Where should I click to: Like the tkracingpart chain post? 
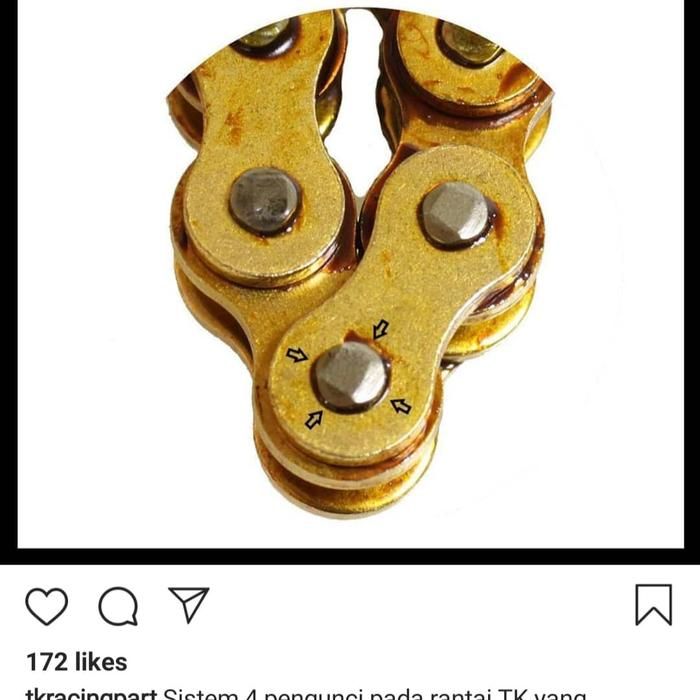coord(46,607)
